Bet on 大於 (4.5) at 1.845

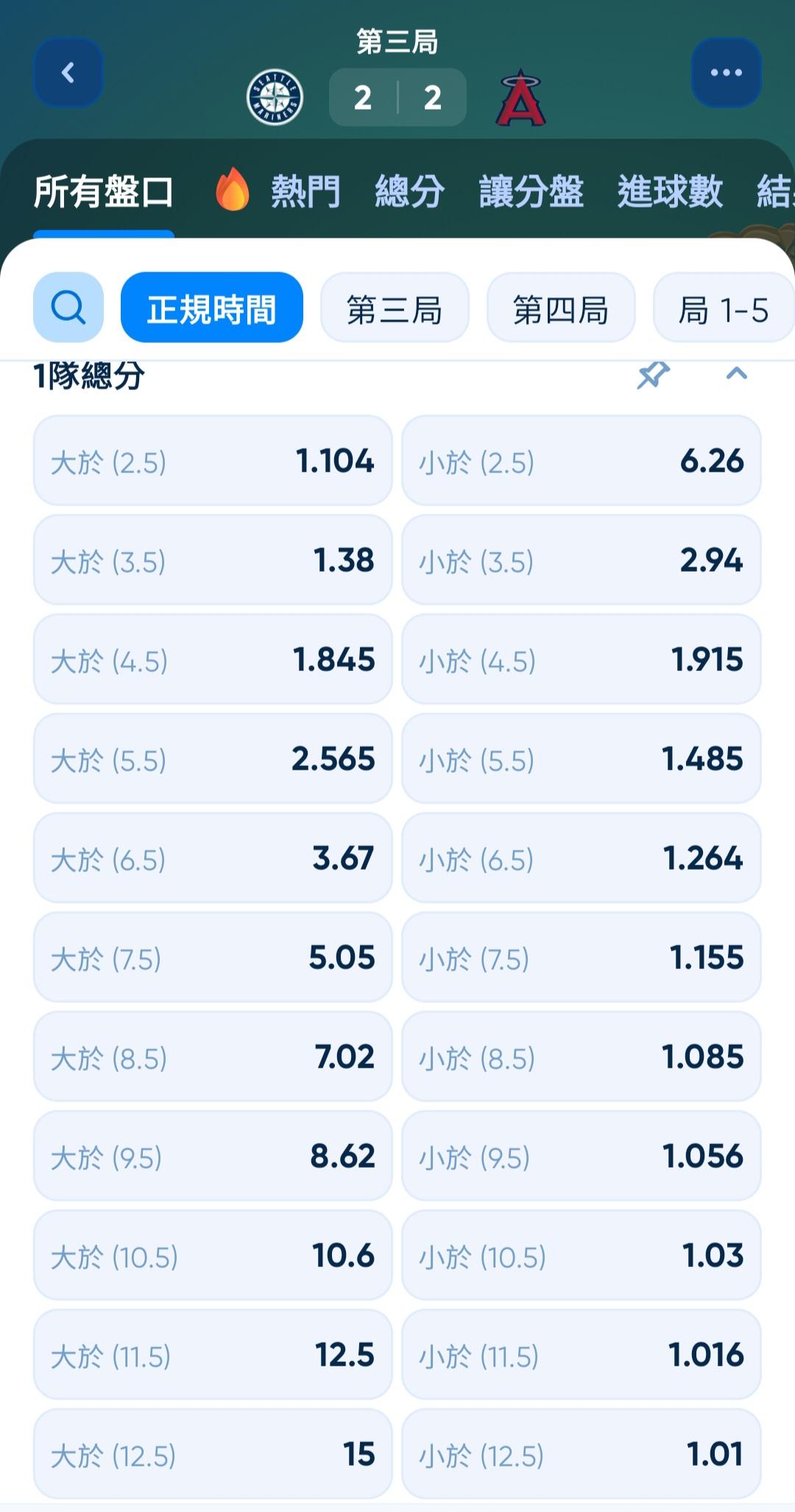click(x=213, y=659)
